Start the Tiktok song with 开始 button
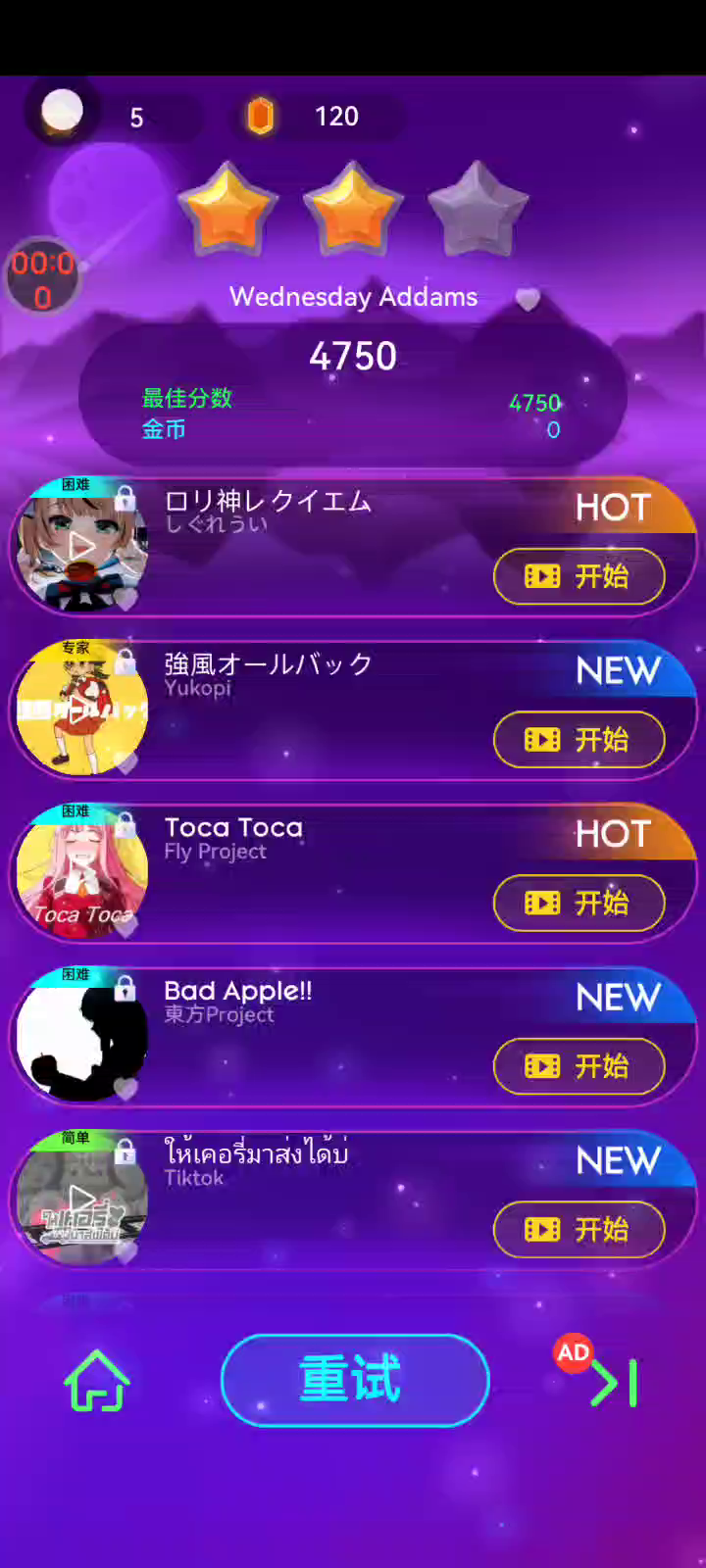 579,1229
